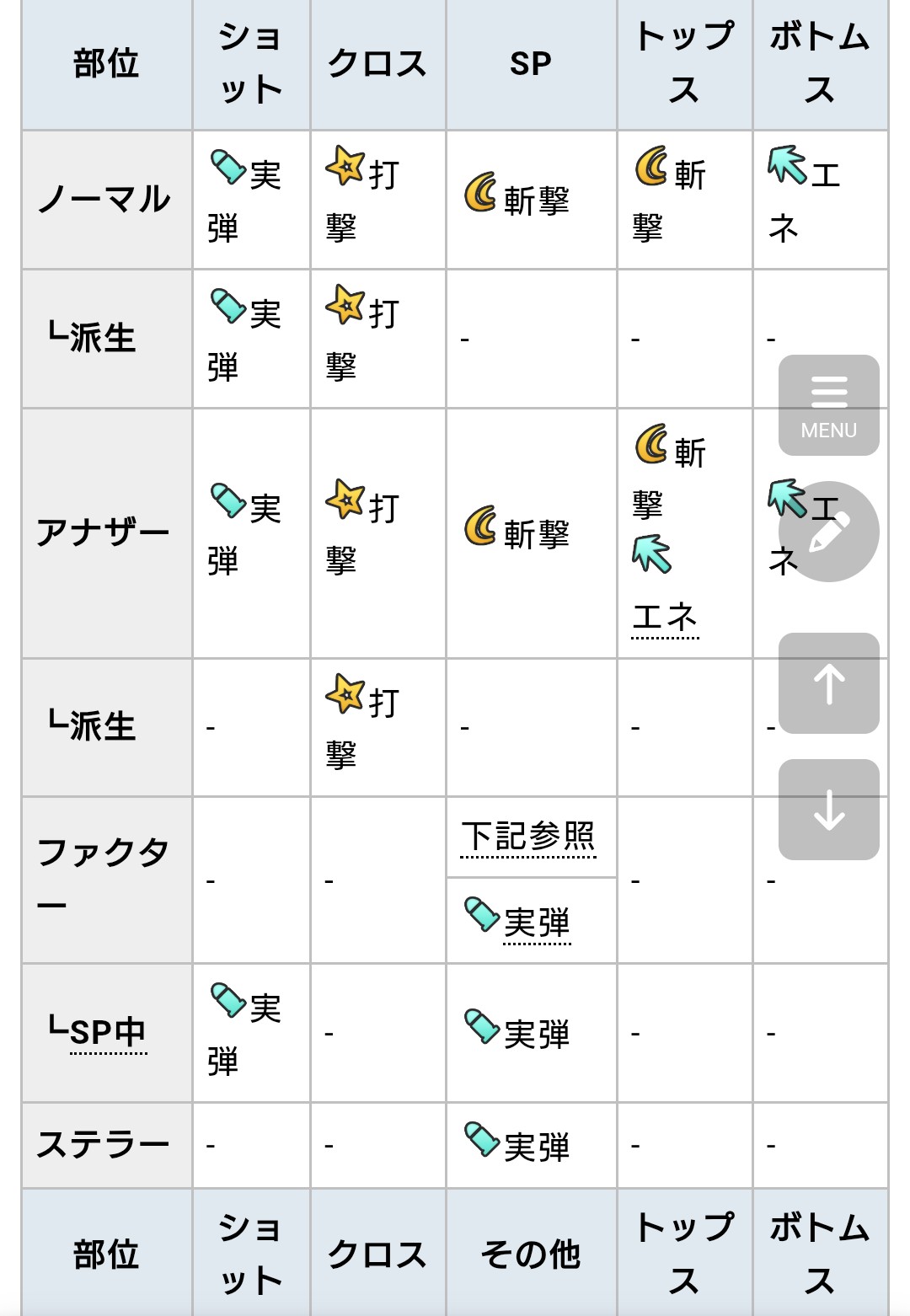Open the floating MENU button
The width and height of the screenshot is (910, 1316).
coord(828,405)
